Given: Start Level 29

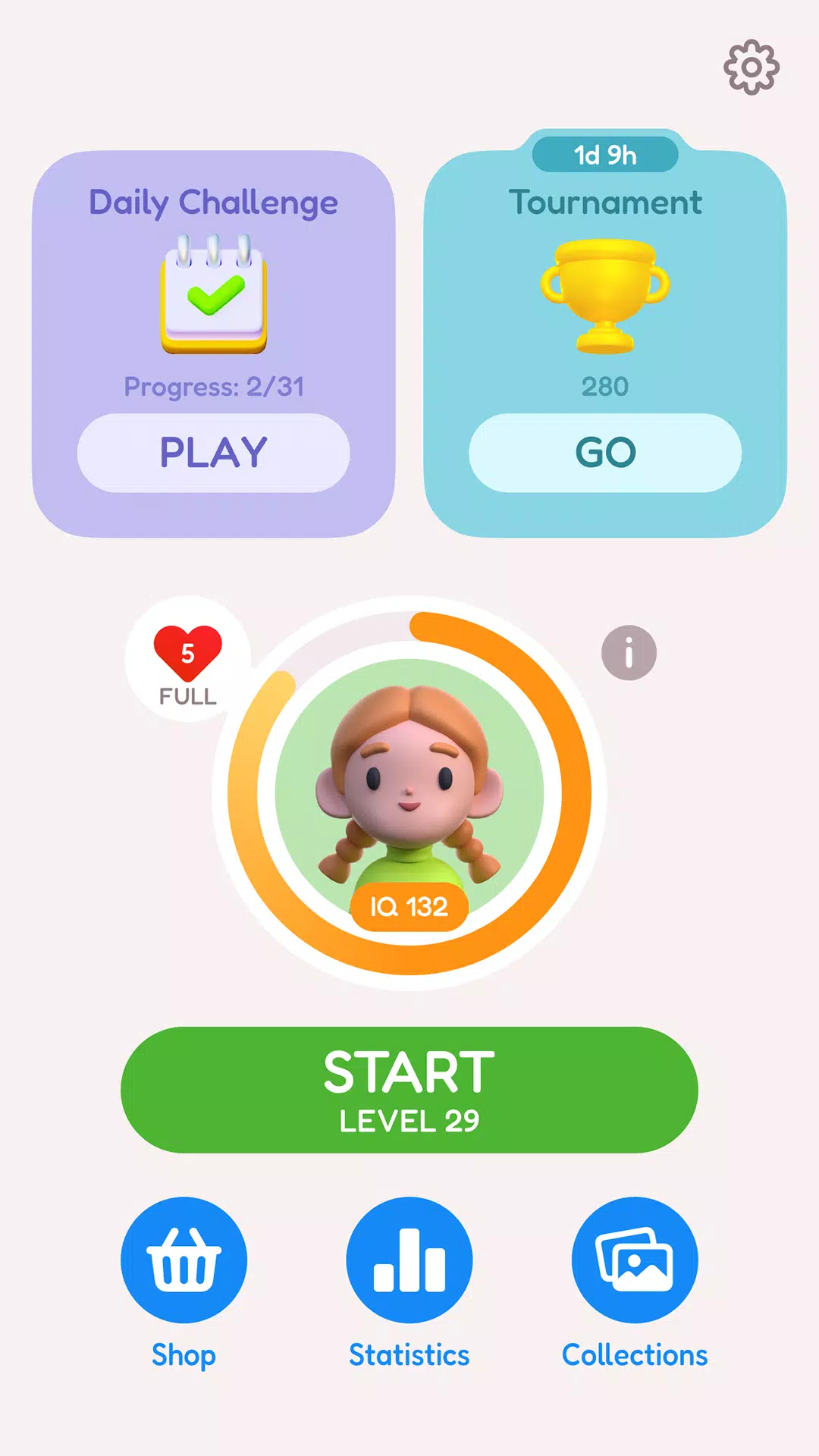Looking at the screenshot, I should pyautogui.click(x=408, y=1090).
